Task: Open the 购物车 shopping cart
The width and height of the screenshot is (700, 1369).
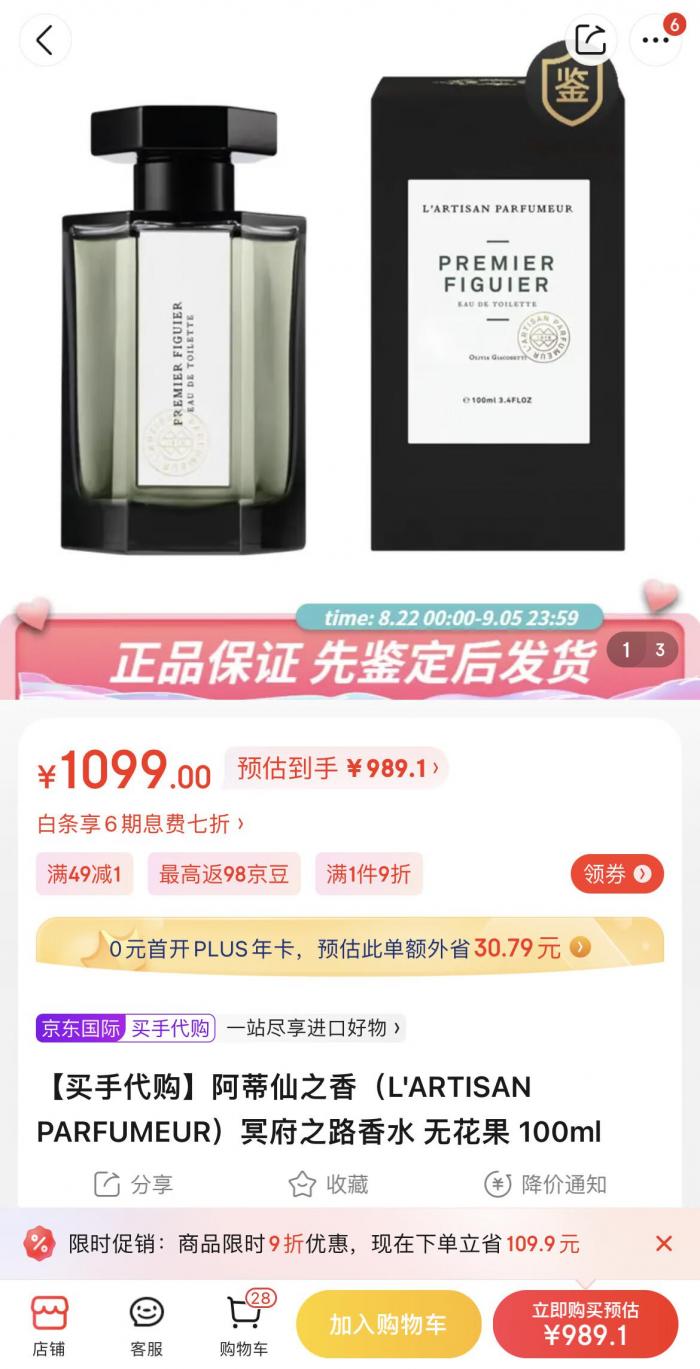Action: coord(243,1326)
